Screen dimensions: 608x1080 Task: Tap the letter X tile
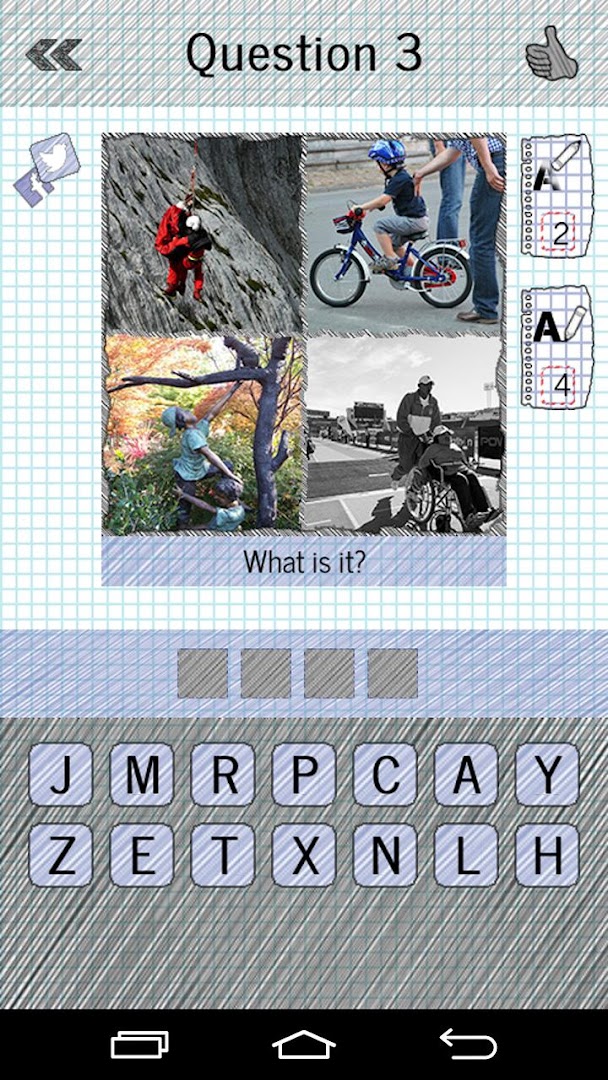pyautogui.click(x=304, y=856)
